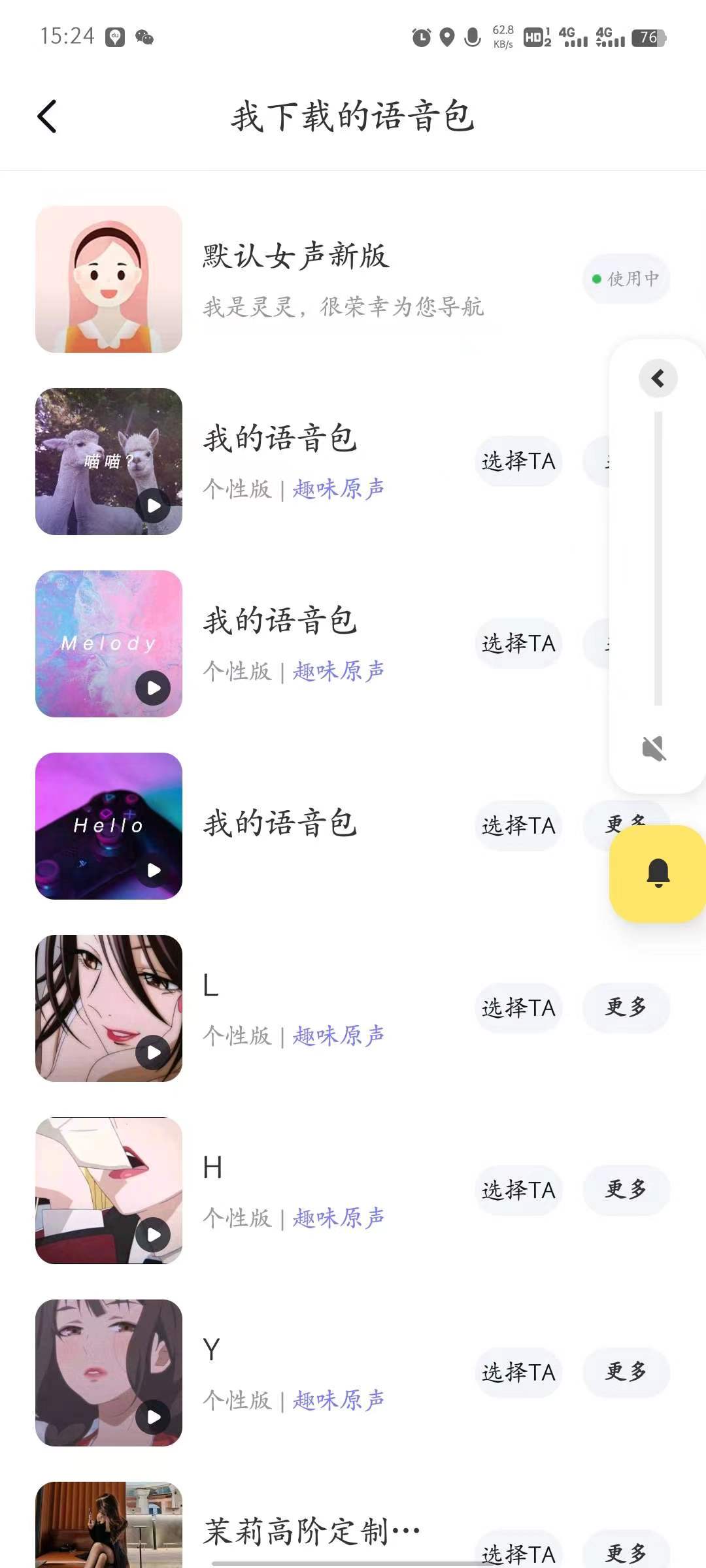Image resolution: width=706 pixels, height=1568 pixels.
Task: Choose 选择TA for voice pack H
Action: tap(518, 1190)
